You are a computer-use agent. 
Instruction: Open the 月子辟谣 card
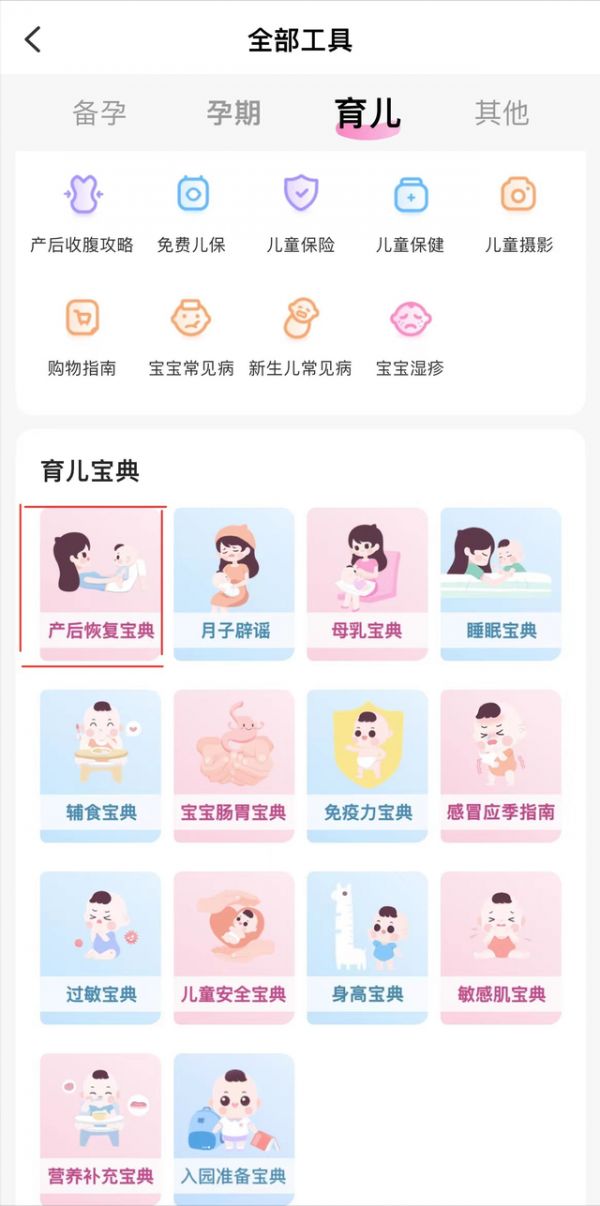coord(234,584)
